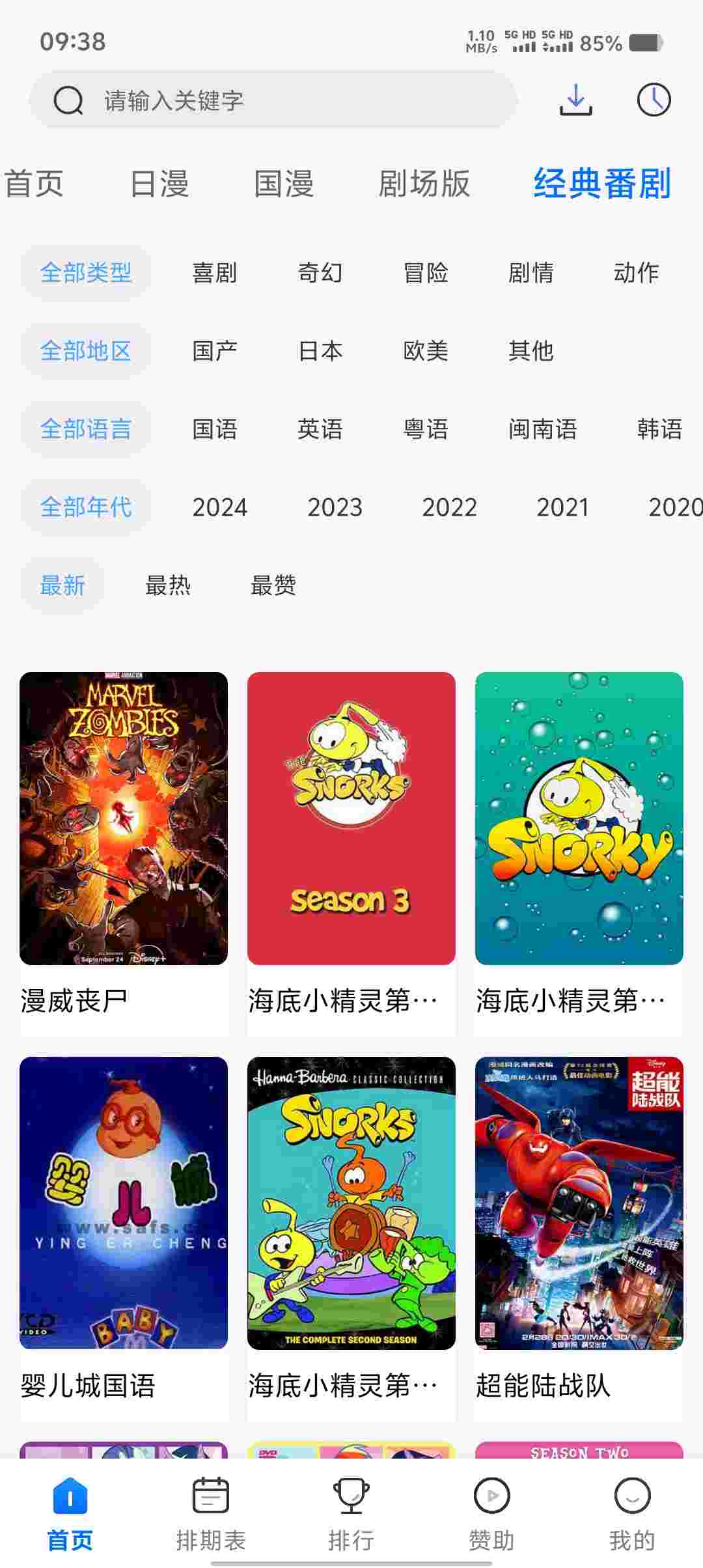This screenshot has width=703, height=1568.
Task: Switch to the 剧场版 top tab
Action: (424, 183)
